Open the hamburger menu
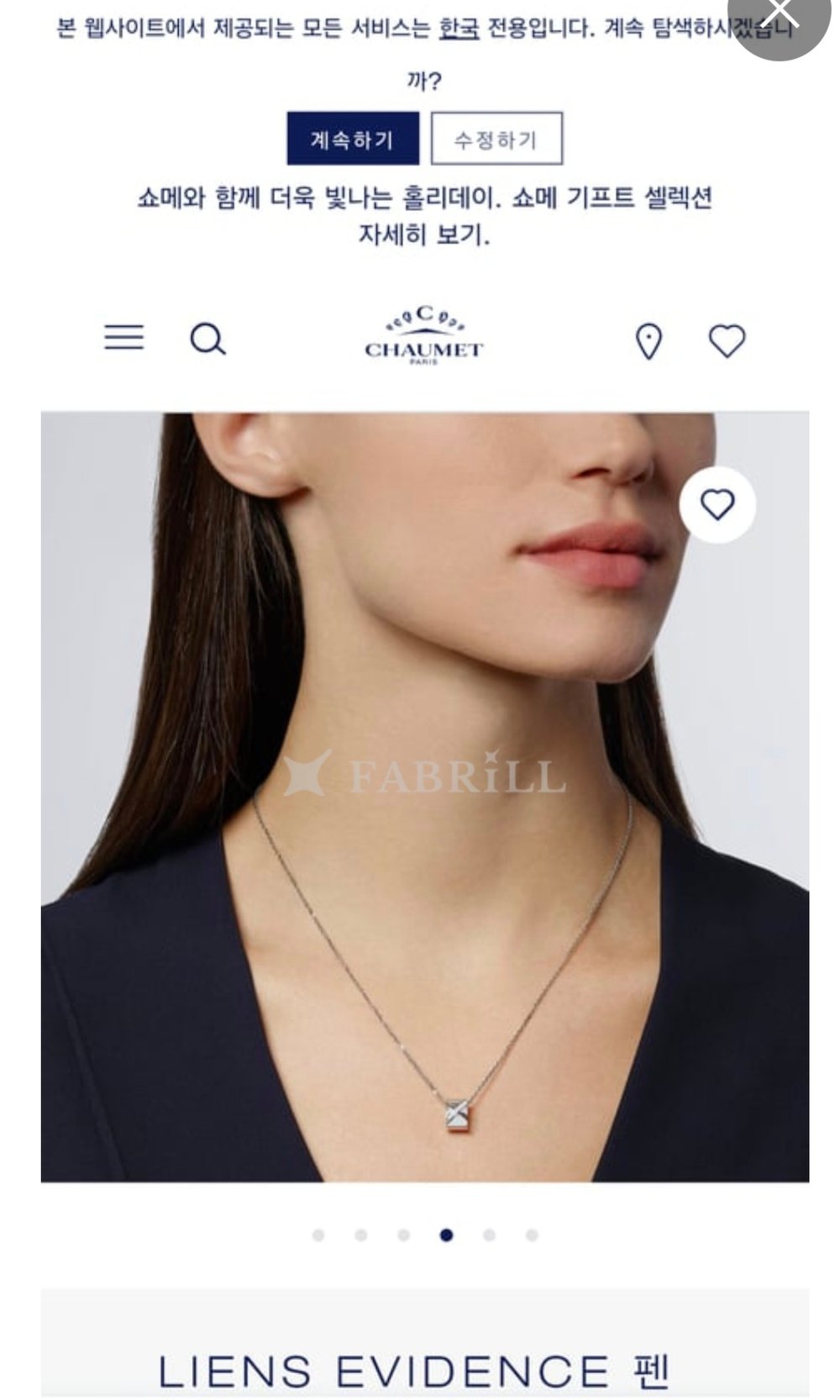The image size is (840, 1400). pos(123,338)
